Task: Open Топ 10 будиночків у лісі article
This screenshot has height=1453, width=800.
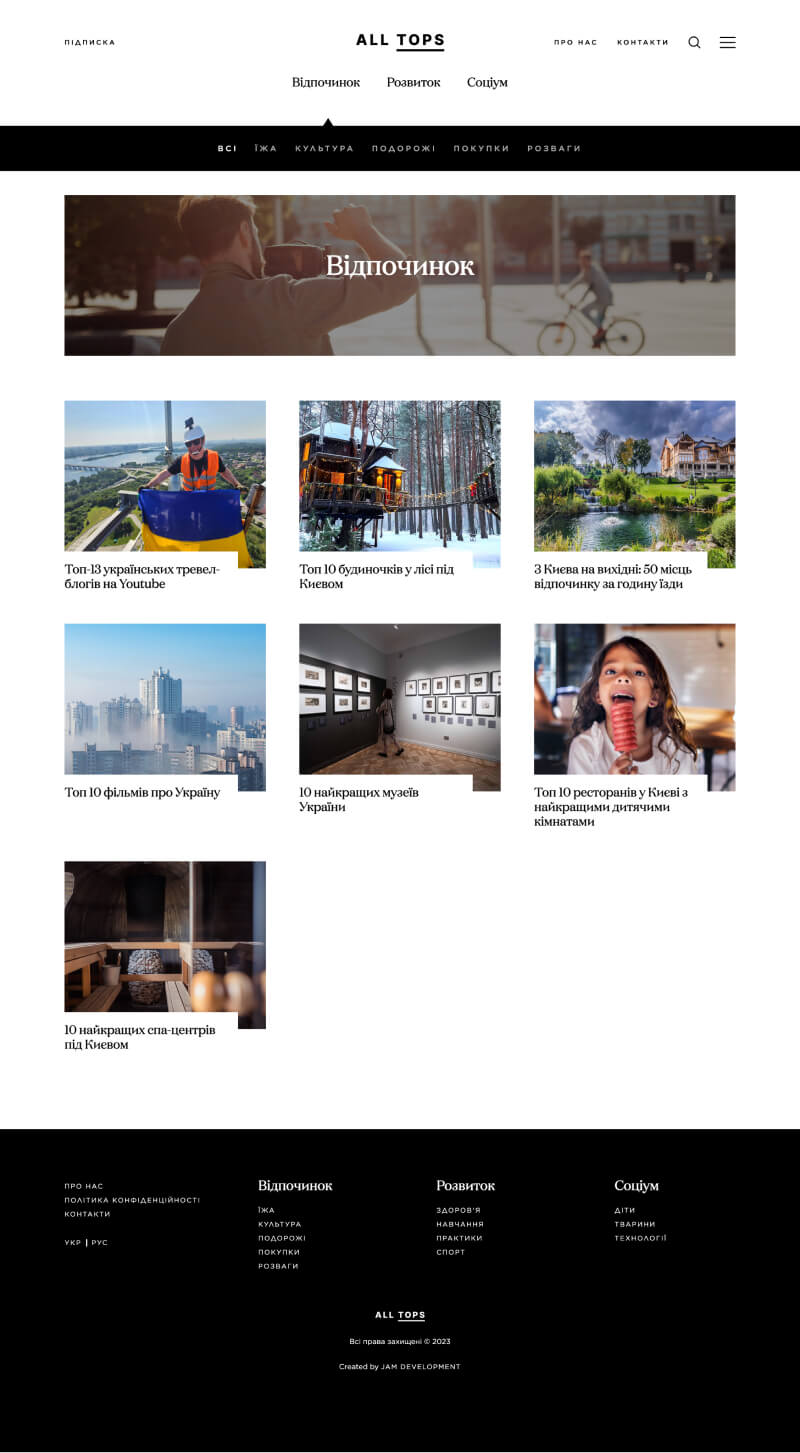Action: [x=376, y=576]
